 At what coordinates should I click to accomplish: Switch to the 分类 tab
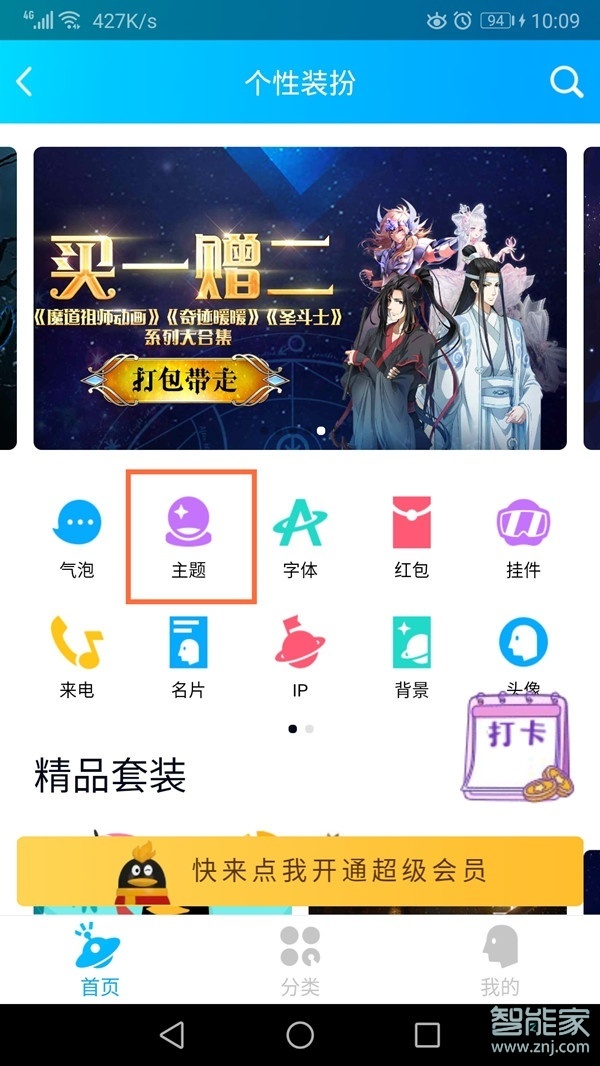pos(300,962)
